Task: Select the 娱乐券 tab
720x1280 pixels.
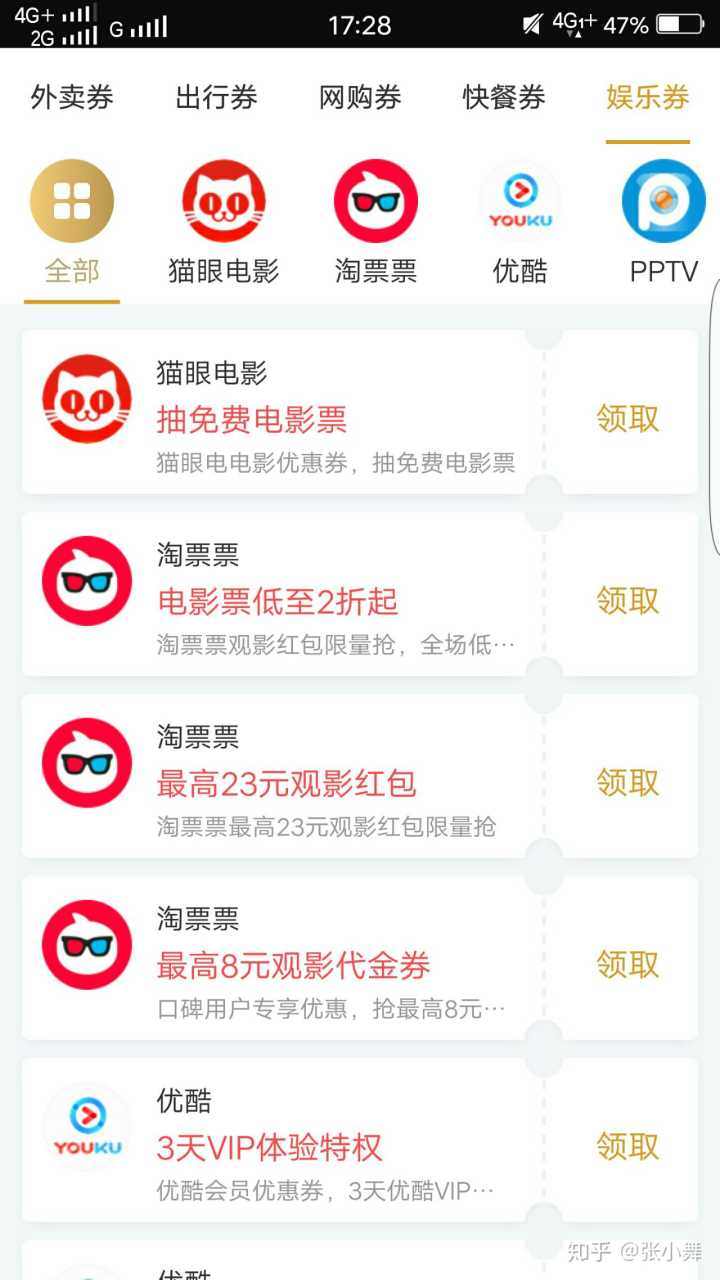Action: [647, 98]
